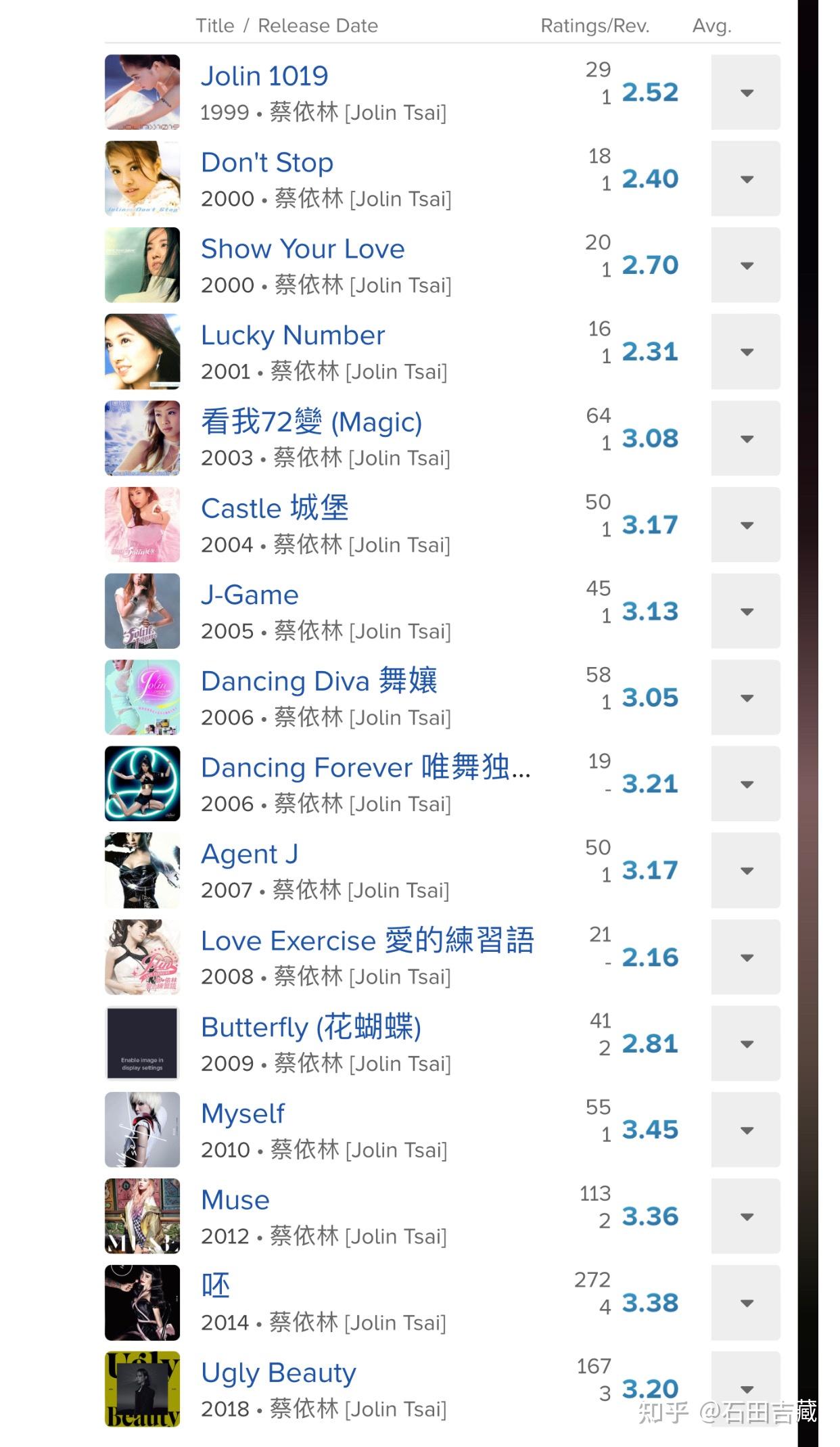Open the Show Your Love album page
The height and width of the screenshot is (1447, 840).
303,248
